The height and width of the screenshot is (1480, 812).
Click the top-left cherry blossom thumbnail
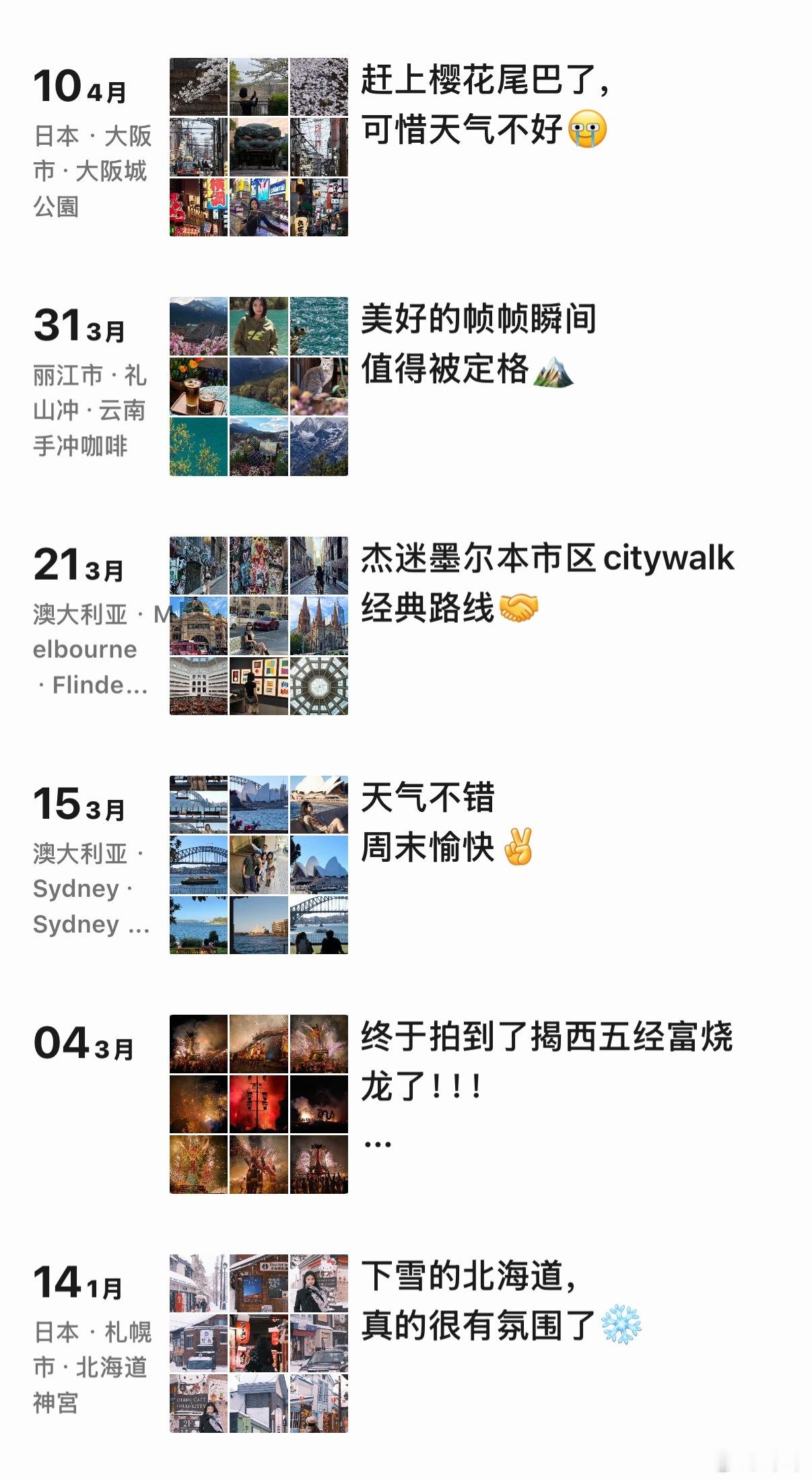tap(197, 88)
